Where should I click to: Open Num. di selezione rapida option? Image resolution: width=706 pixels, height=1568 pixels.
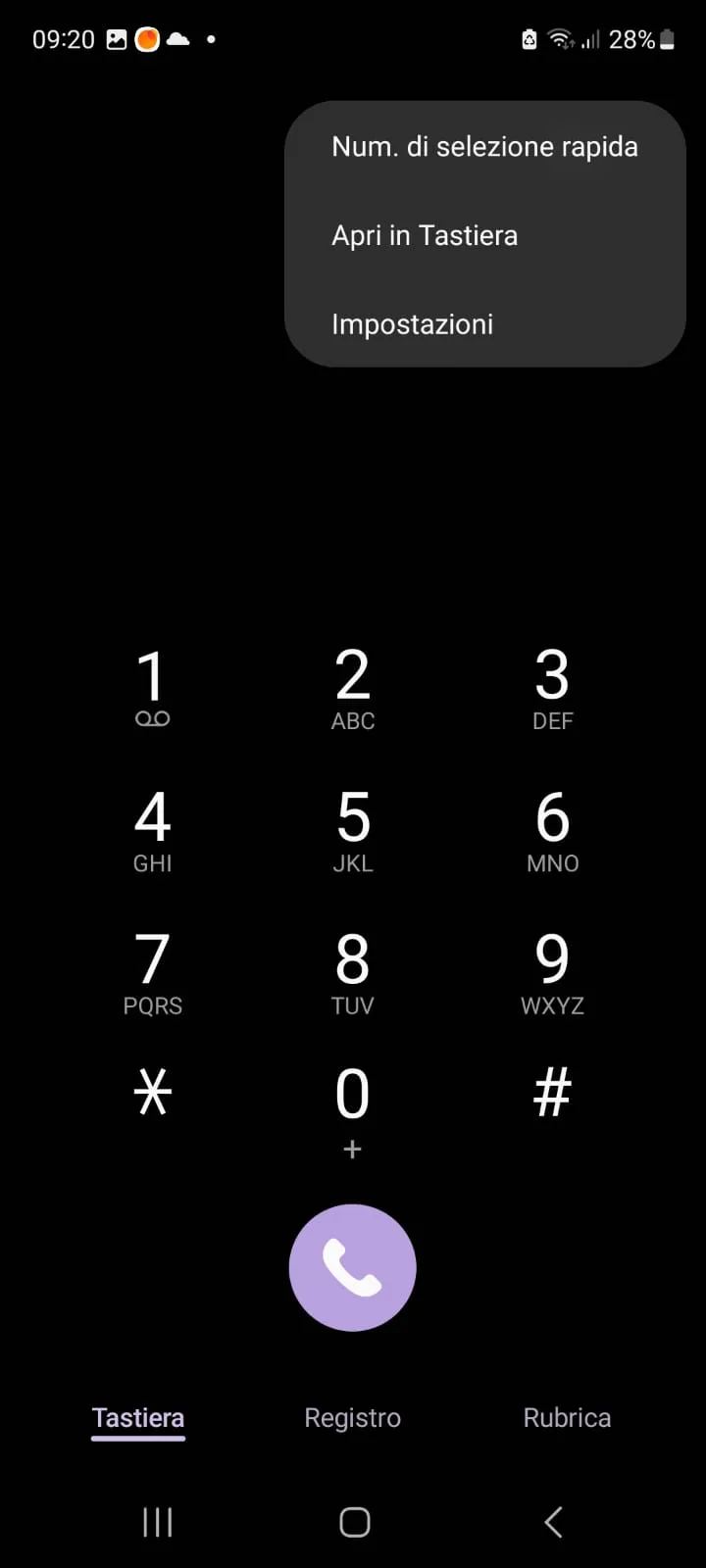click(484, 147)
